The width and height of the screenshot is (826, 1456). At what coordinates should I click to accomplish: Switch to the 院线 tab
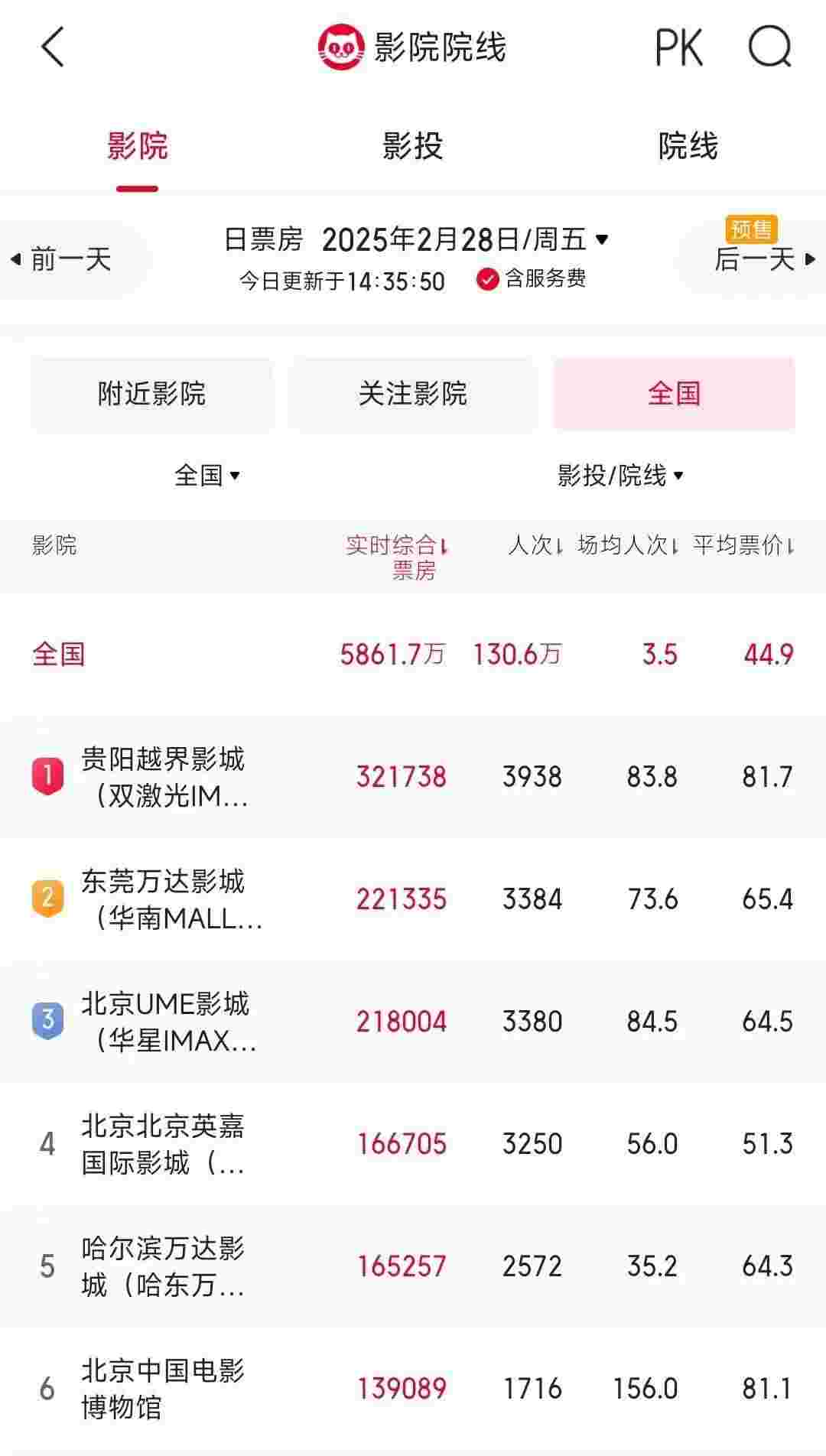tap(688, 145)
